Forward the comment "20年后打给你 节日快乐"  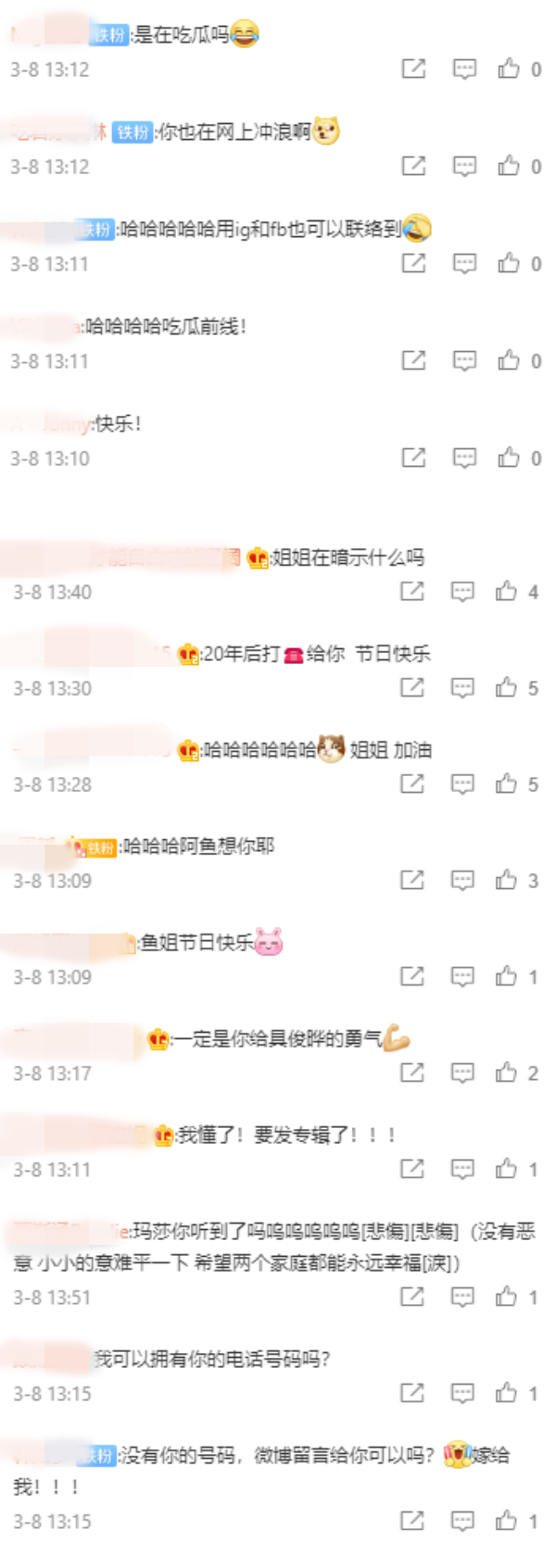(x=411, y=687)
